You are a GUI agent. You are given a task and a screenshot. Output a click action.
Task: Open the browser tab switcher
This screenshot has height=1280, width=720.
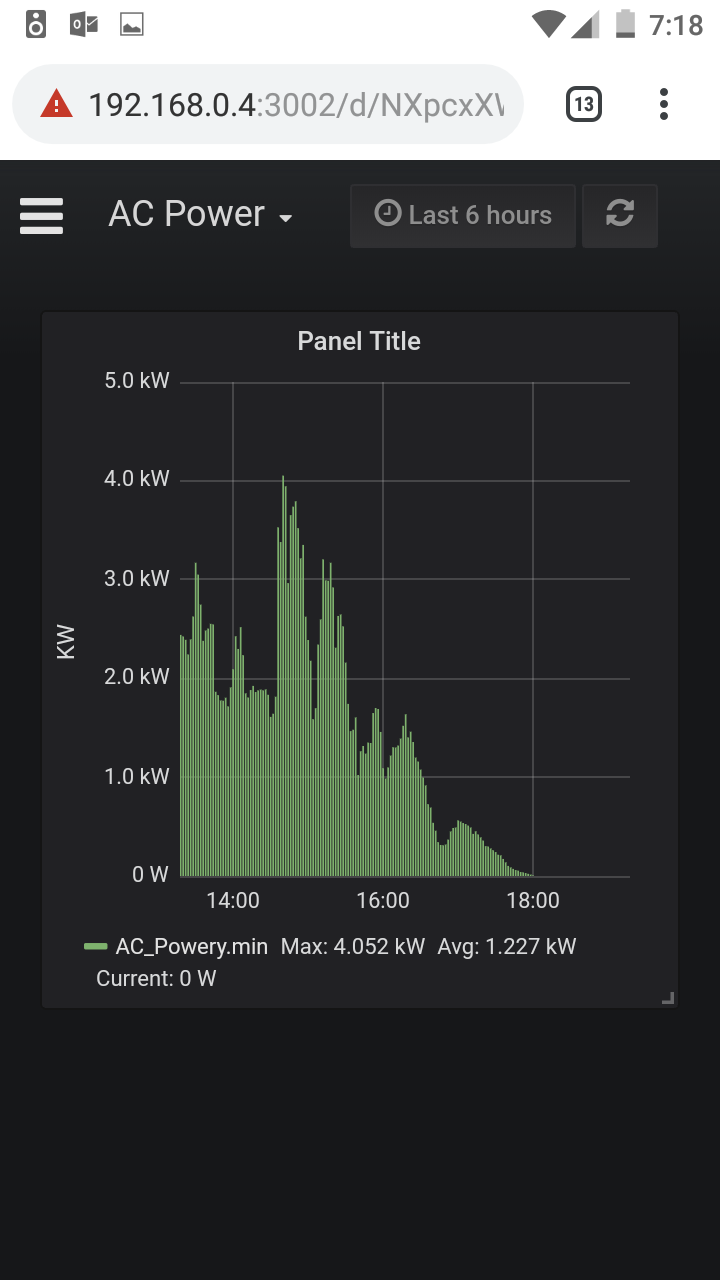point(584,104)
